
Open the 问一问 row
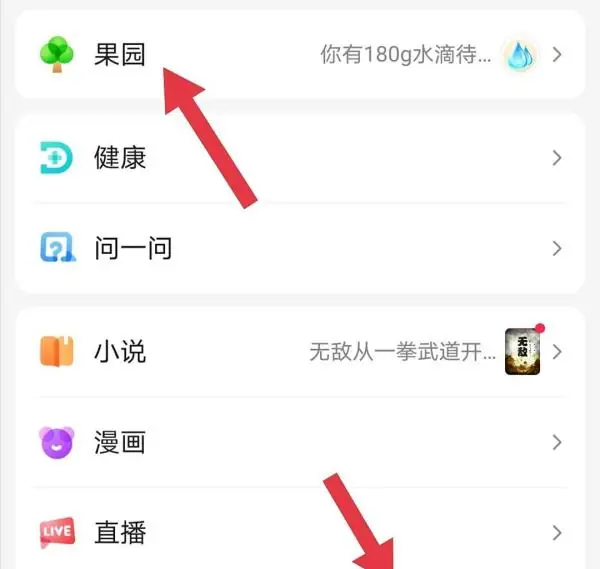pos(300,248)
